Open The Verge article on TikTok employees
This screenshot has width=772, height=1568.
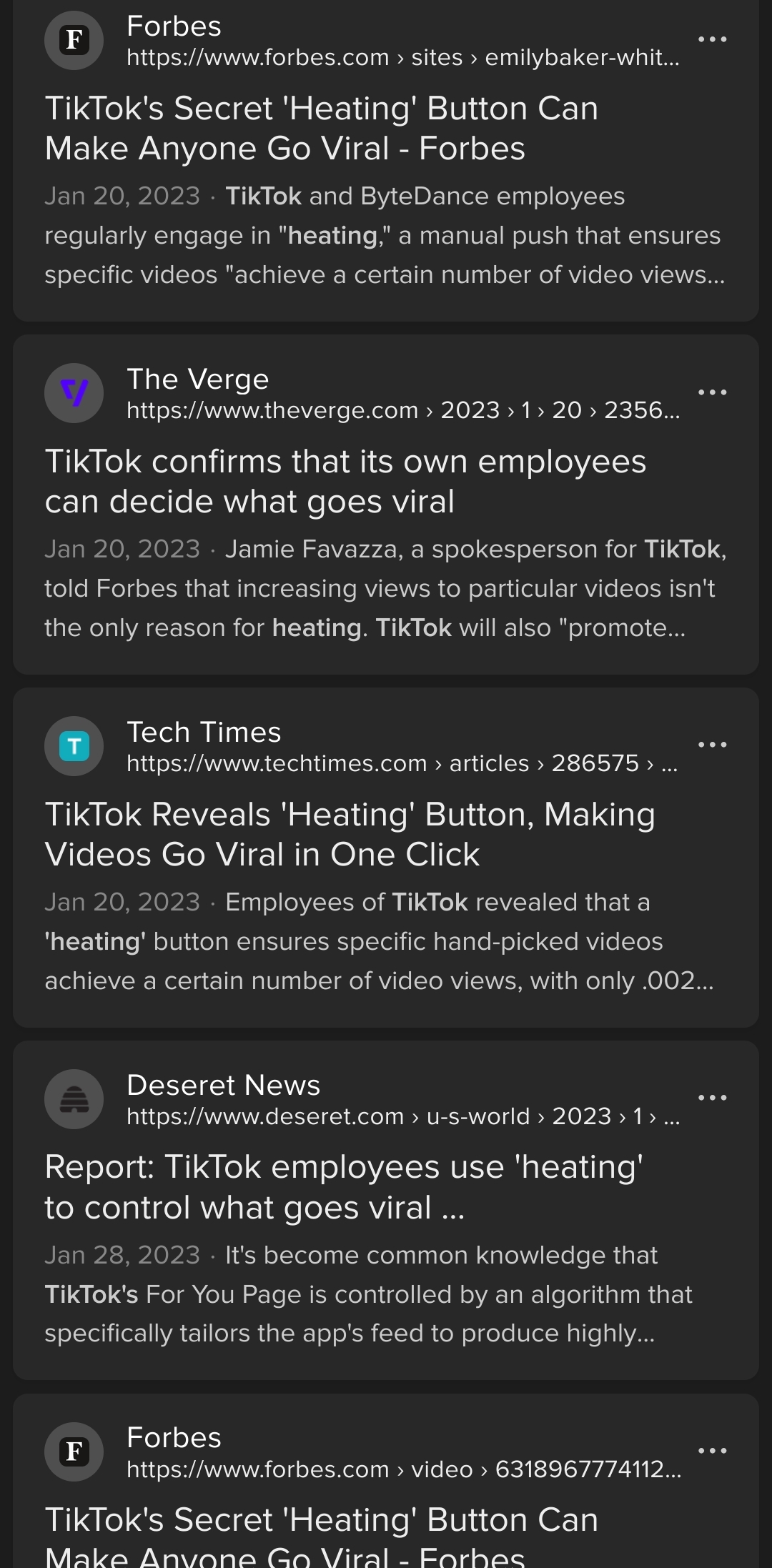click(x=345, y=482)
